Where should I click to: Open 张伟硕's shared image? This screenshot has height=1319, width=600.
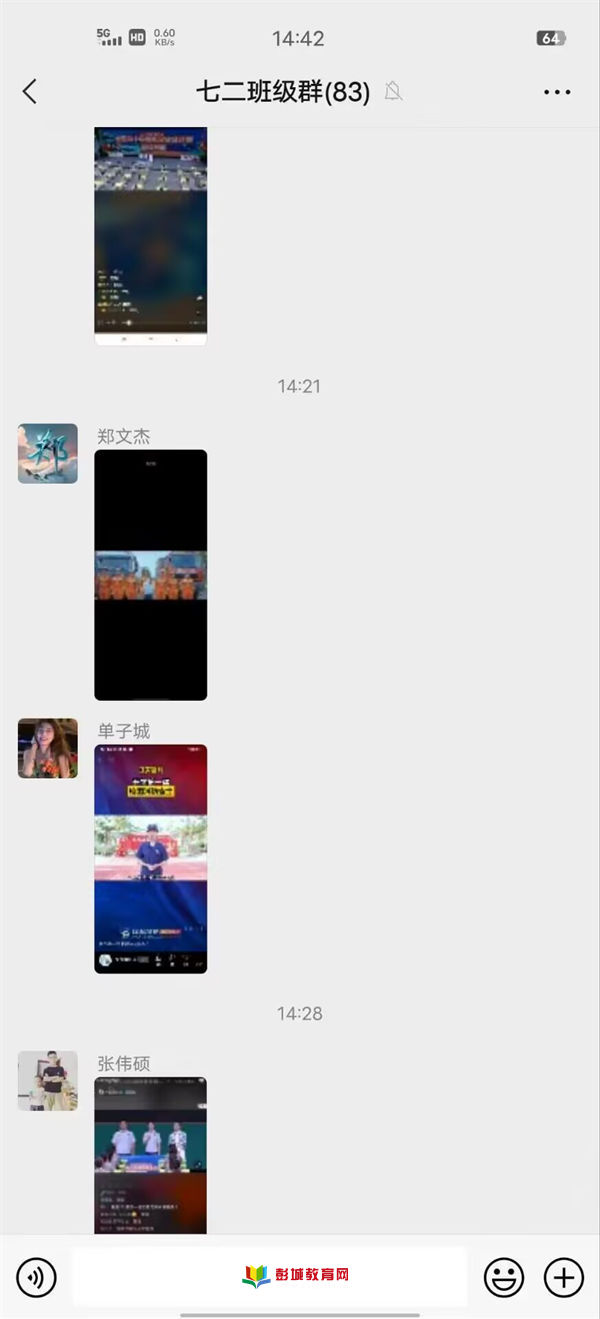(x=151, y=1155)
